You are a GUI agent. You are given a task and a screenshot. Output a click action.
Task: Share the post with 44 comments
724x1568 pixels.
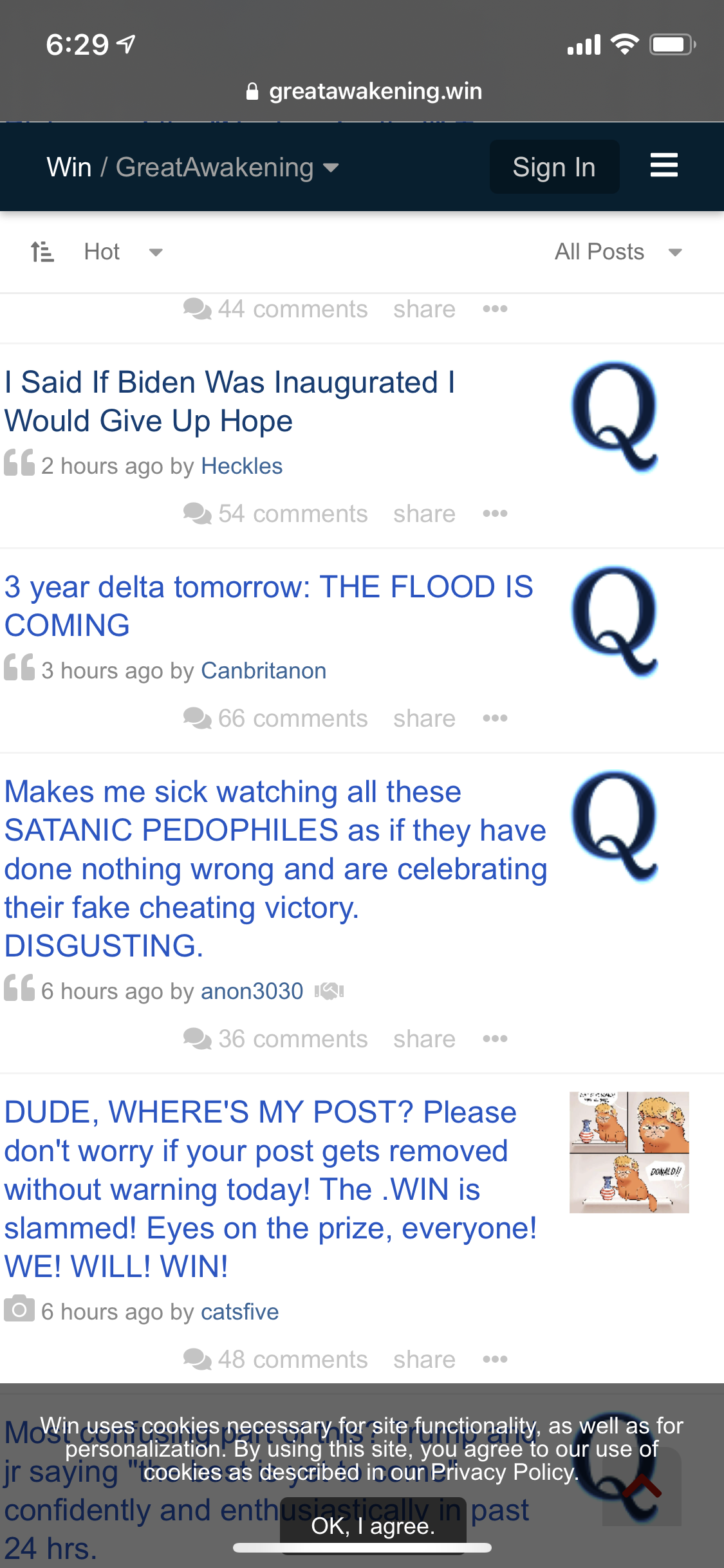(424, 309)
